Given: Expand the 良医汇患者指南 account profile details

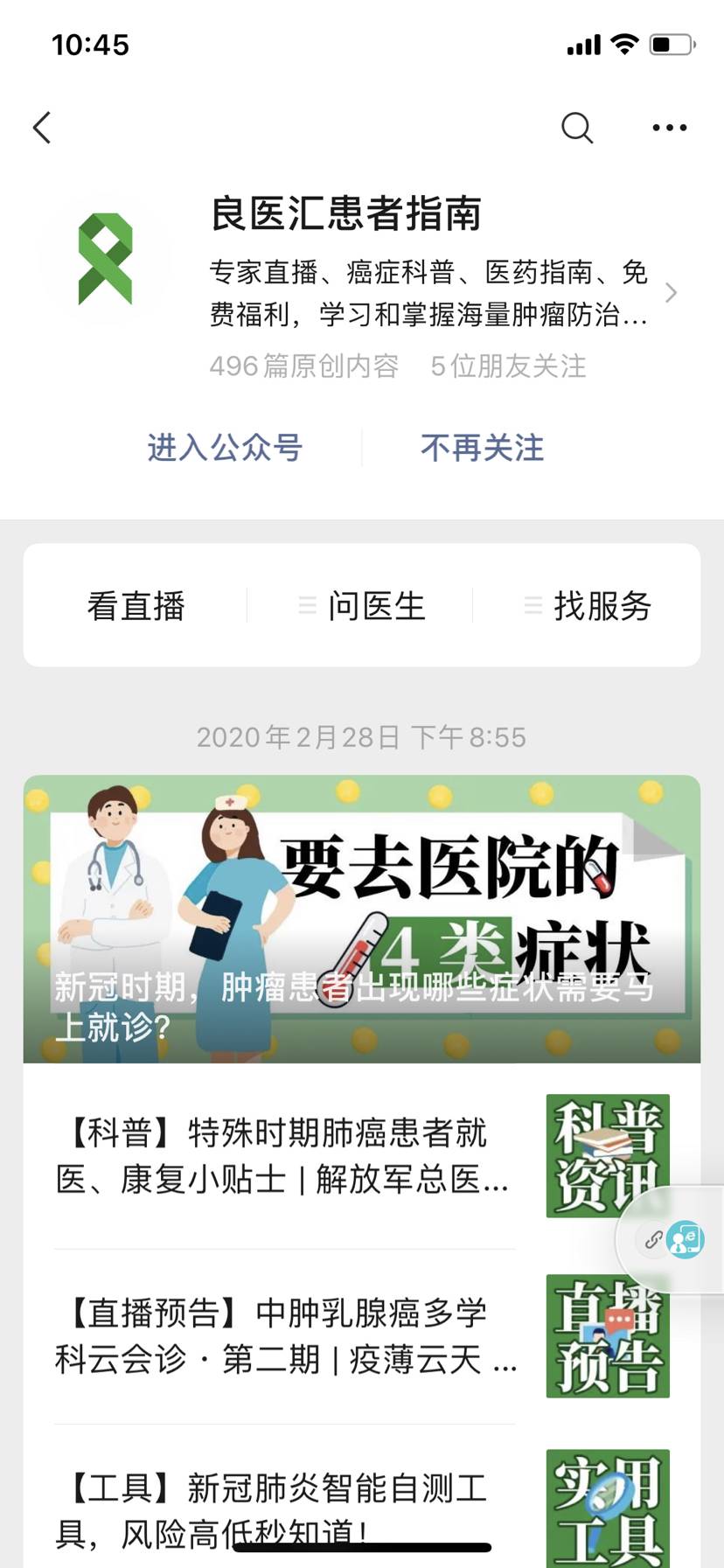Looking at the screenshot, I should click(x=670, y=293).
